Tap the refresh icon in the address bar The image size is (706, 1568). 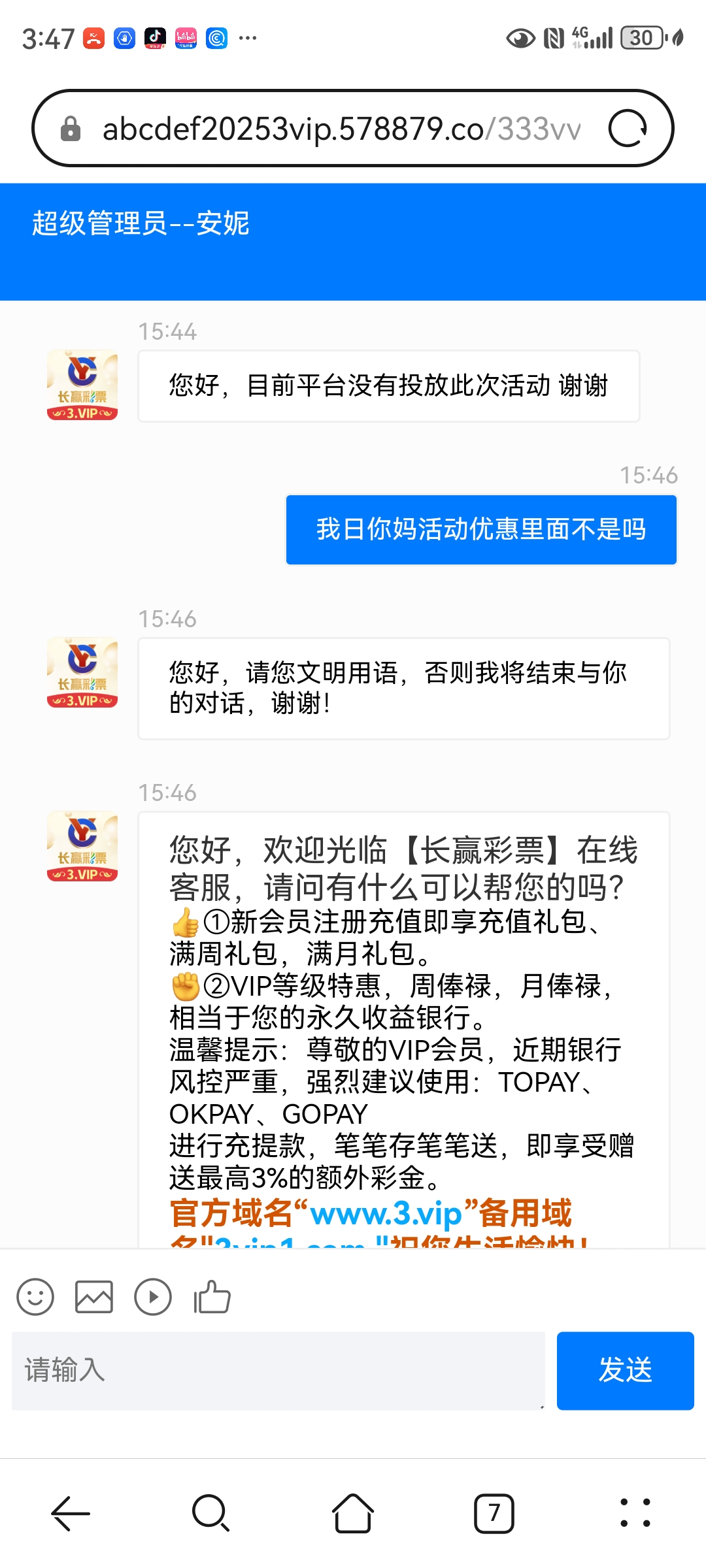(630, 127)
